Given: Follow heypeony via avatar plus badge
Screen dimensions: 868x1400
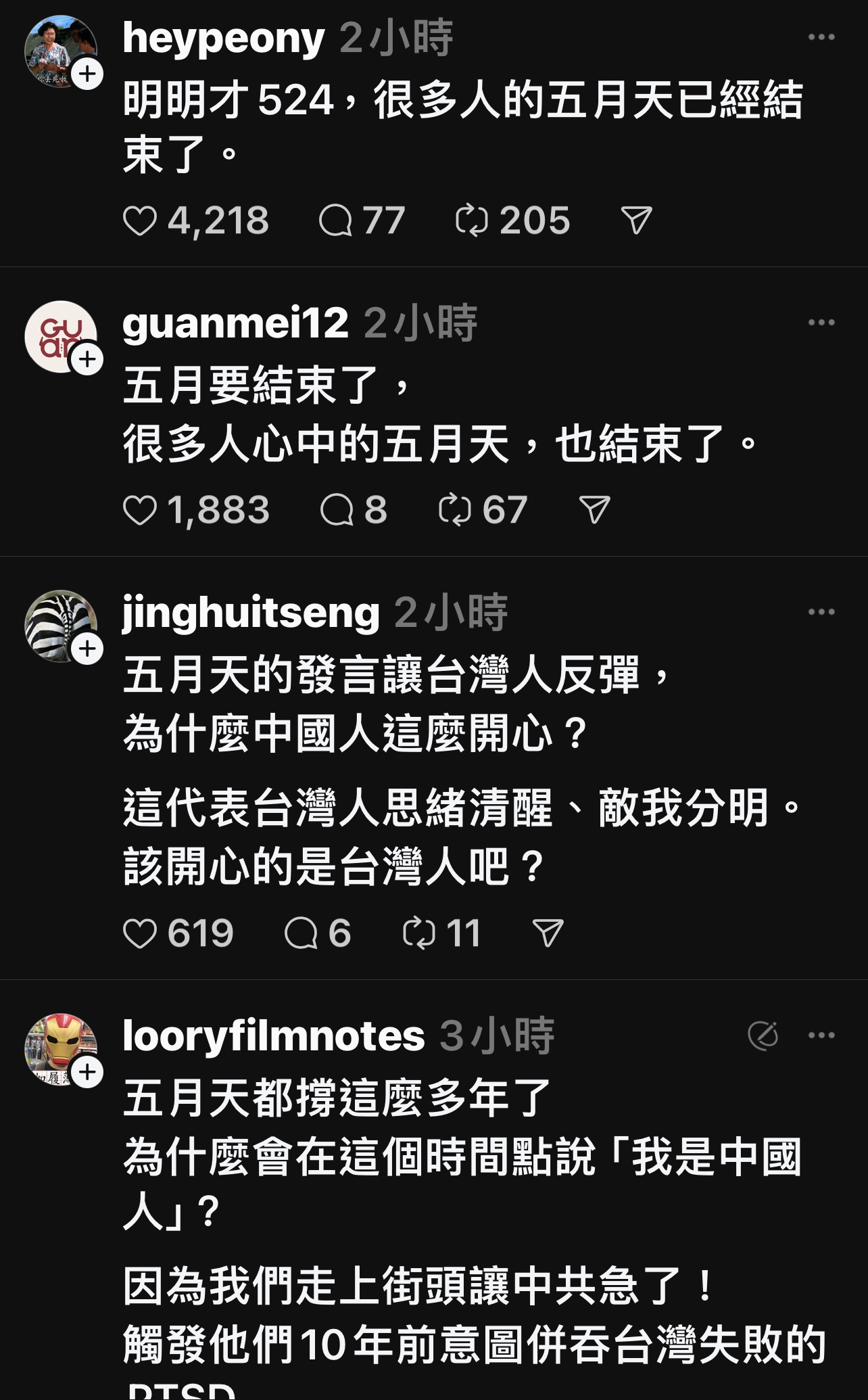Looking at the screenshot, I should (x=87, y=74).
